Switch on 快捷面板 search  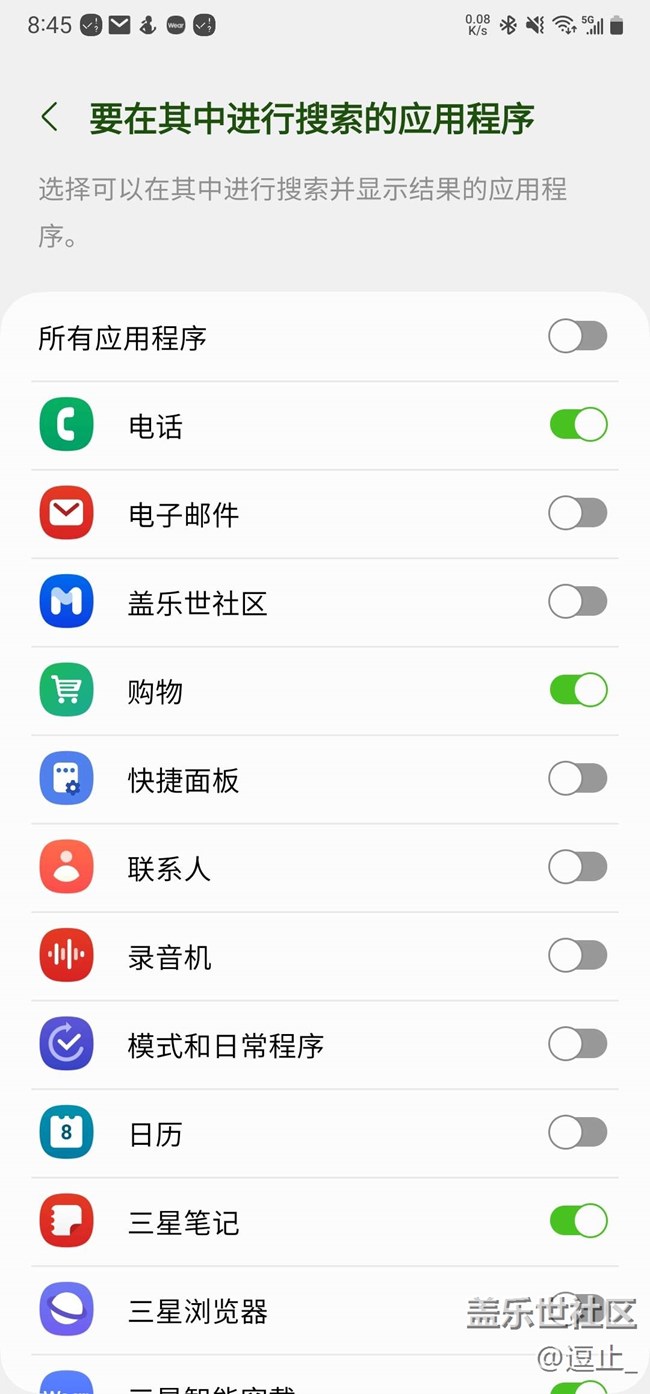[578, 779]
